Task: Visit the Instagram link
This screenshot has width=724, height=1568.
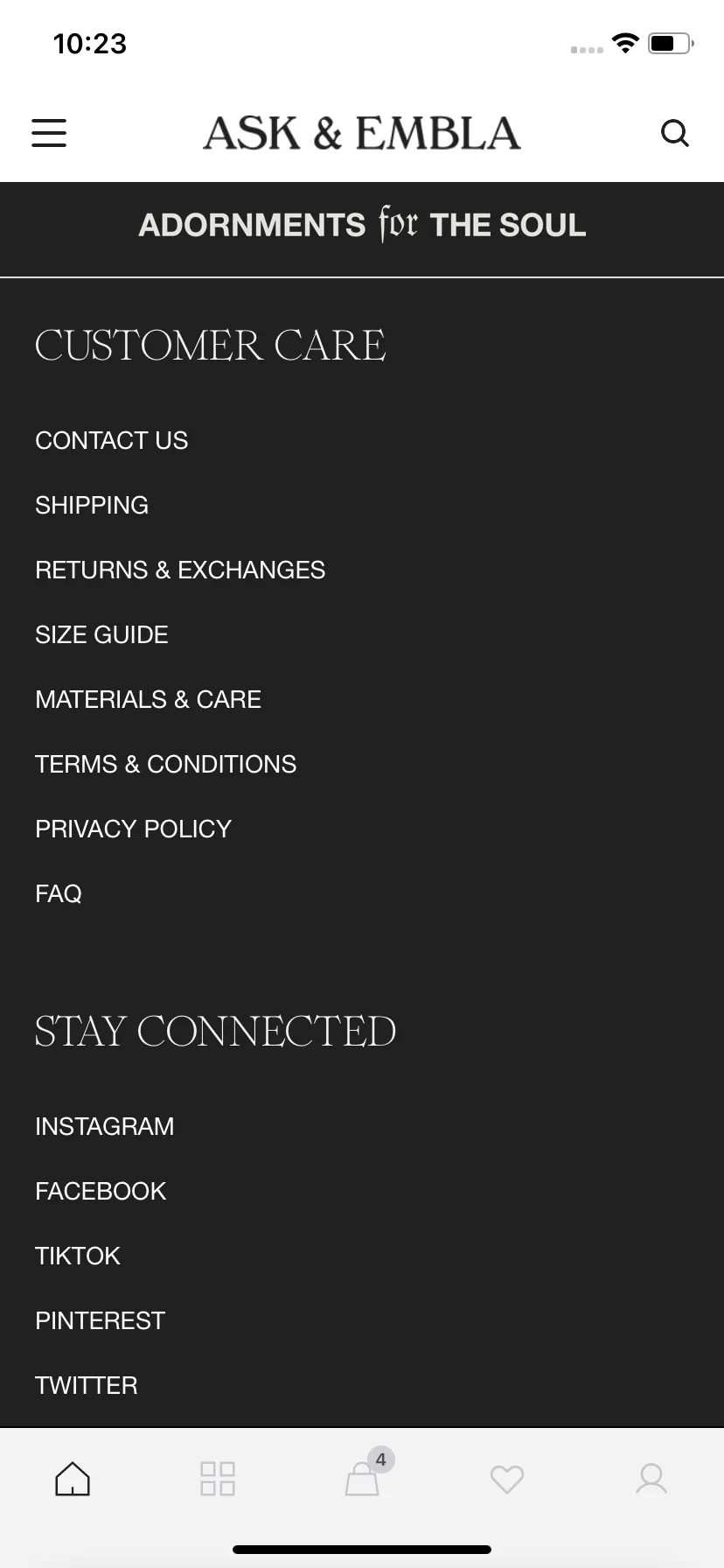Action: point(104,1126)
